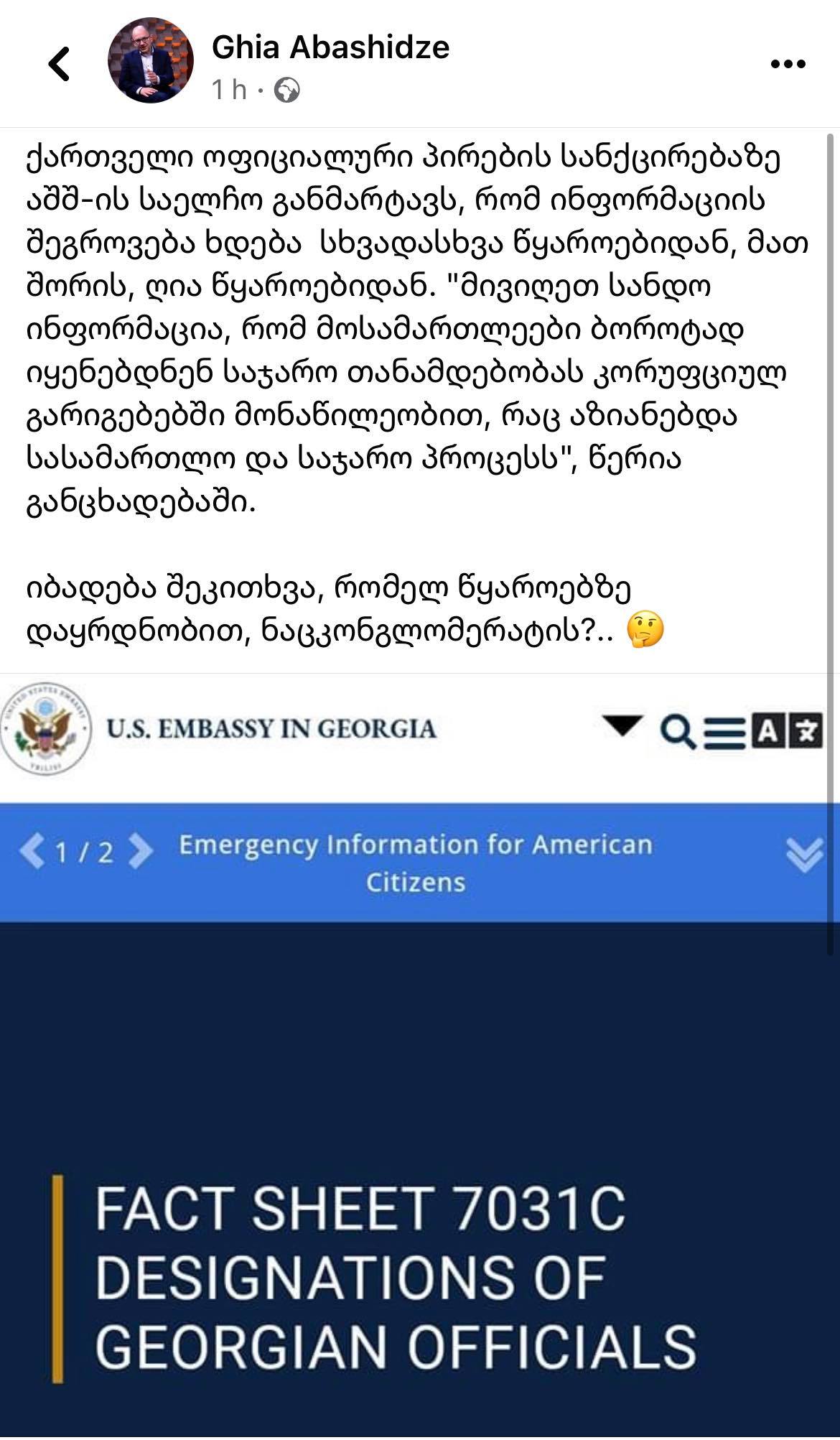The height and width of the screenshot is (1440, 840).
Task: Open the post's three-dot options menu
Action: (788, 64)
